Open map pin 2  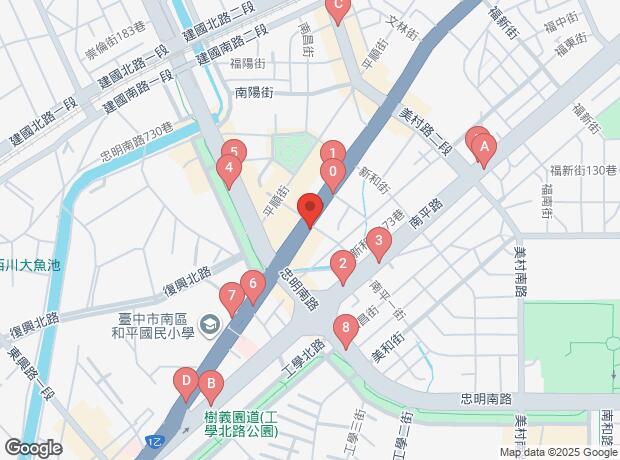point(343,265)
